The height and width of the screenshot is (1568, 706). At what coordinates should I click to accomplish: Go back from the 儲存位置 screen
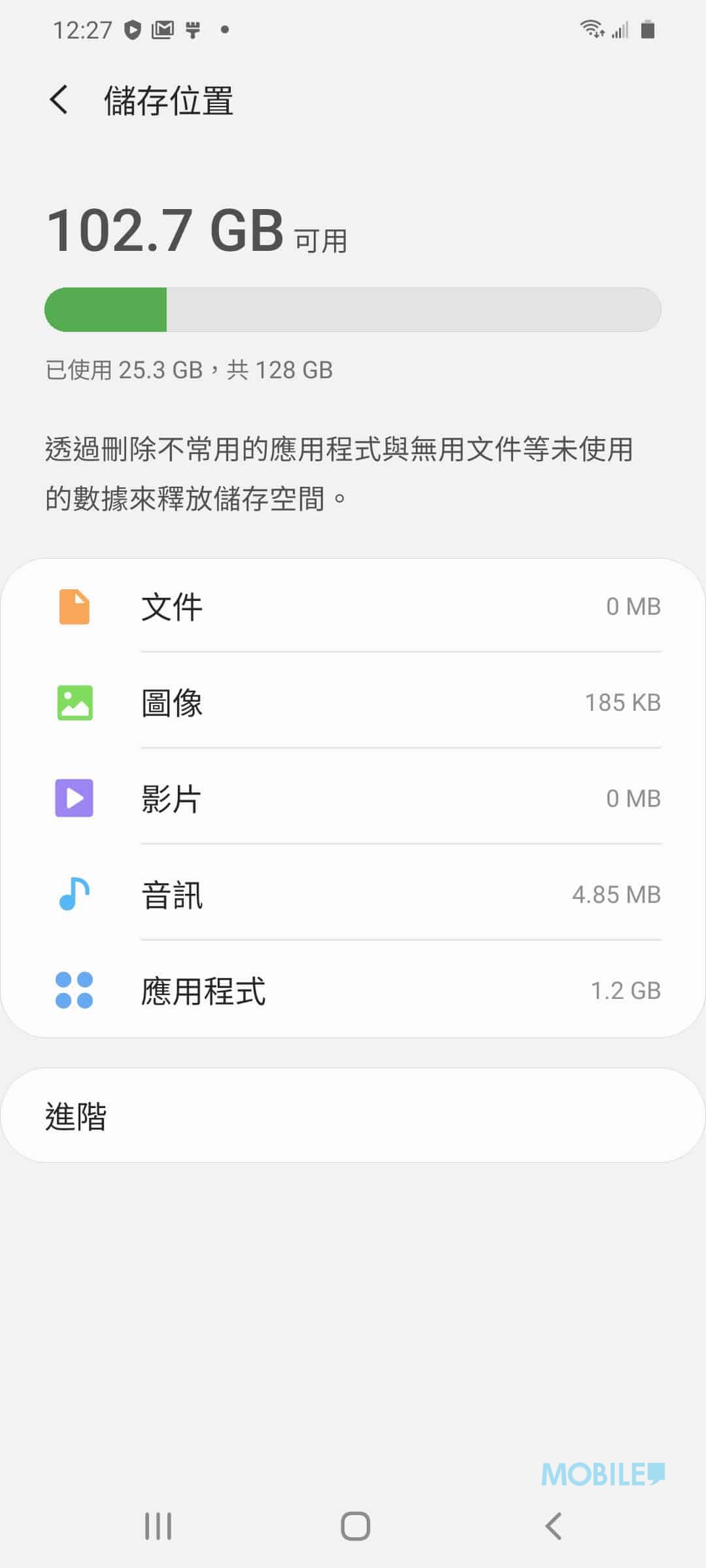(x=59, y=100)
